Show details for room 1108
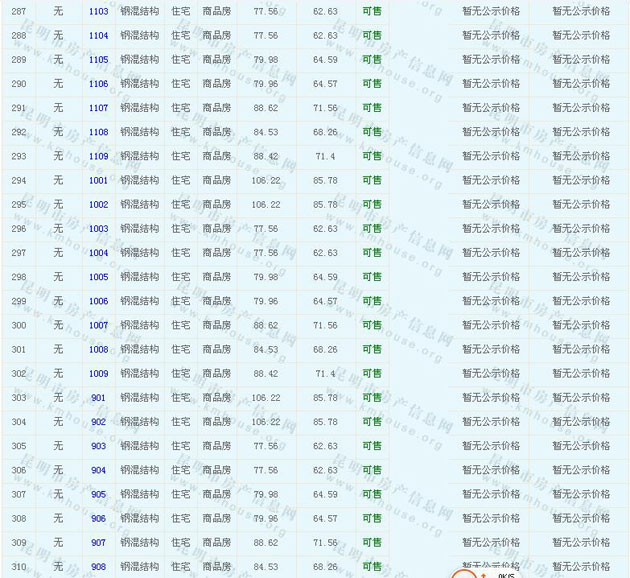This screenshot has height=578, width=630. coord(98,132)
